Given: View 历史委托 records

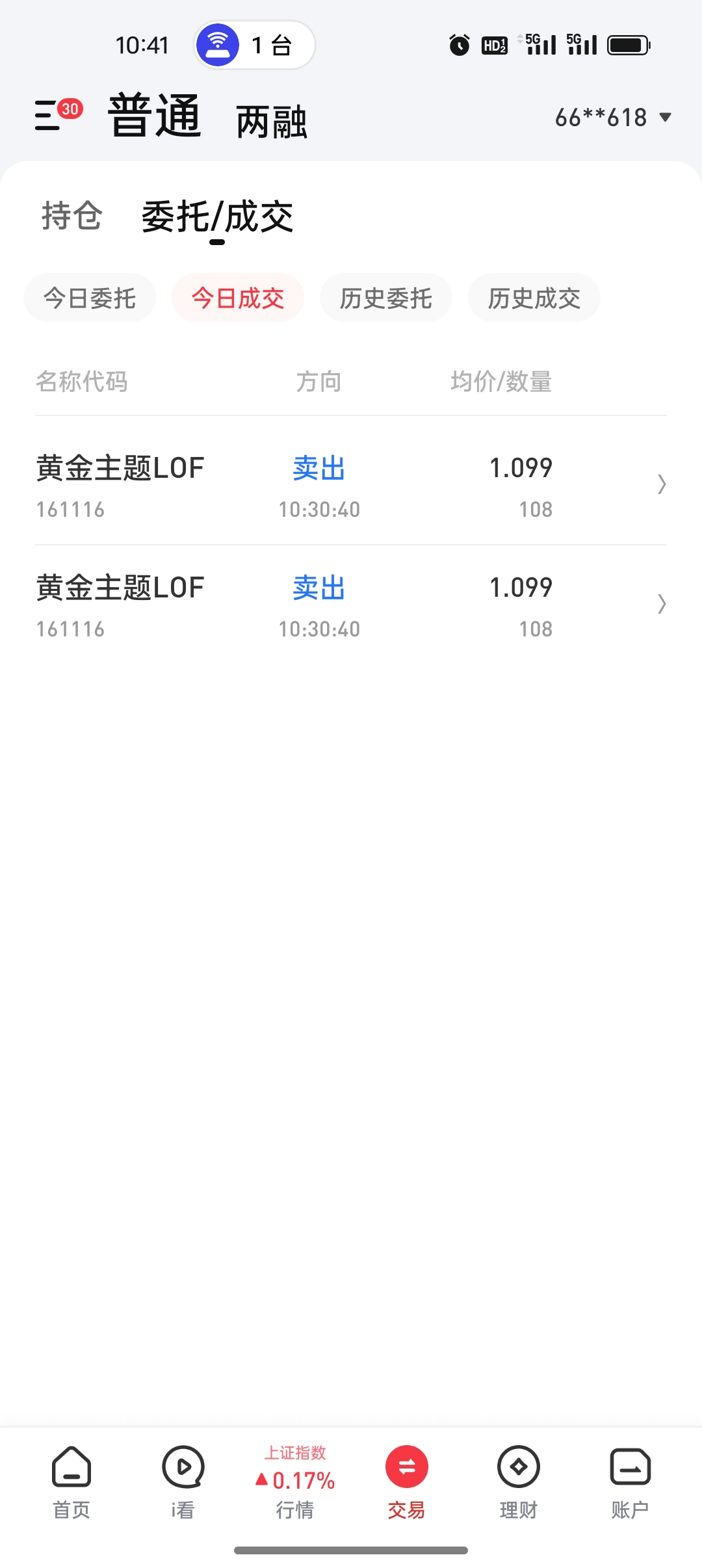Looking at the screenshot, I should coord(386,298).
